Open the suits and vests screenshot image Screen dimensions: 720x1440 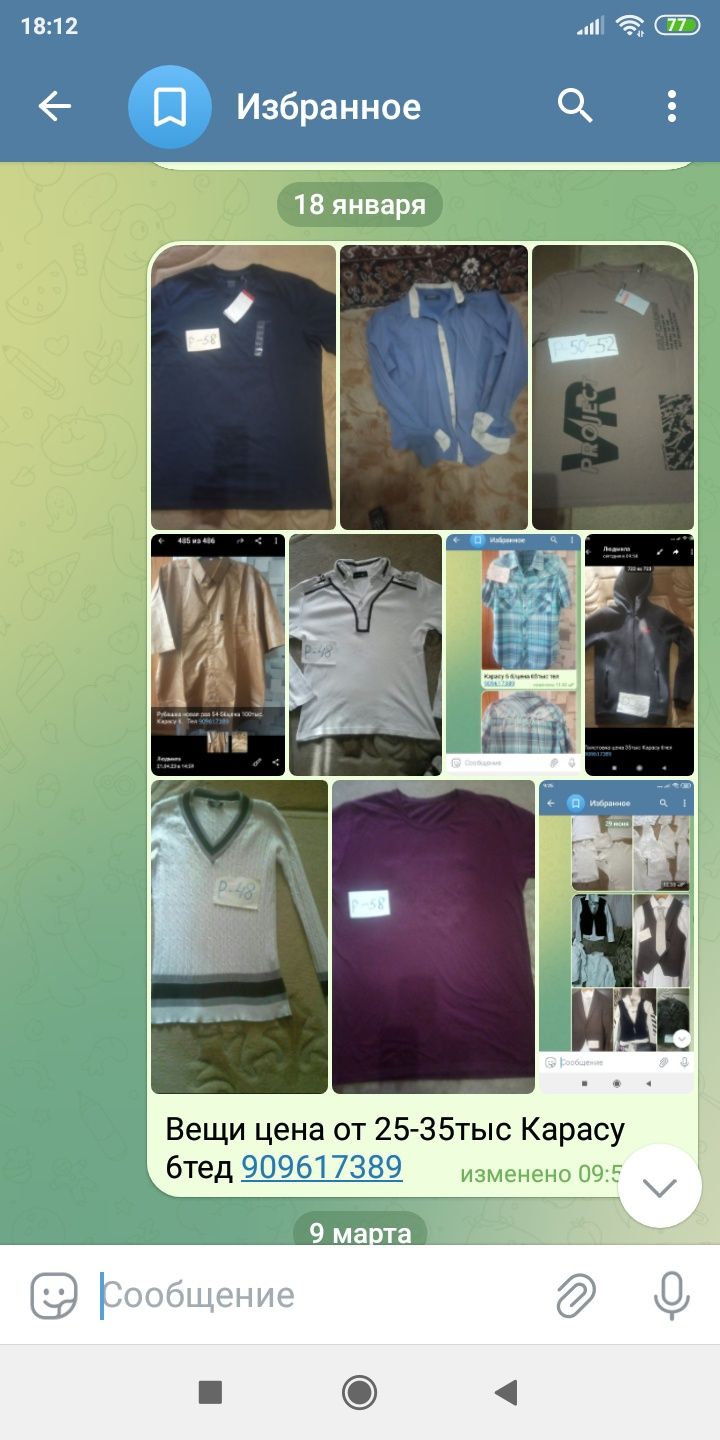tap(616, 936)
